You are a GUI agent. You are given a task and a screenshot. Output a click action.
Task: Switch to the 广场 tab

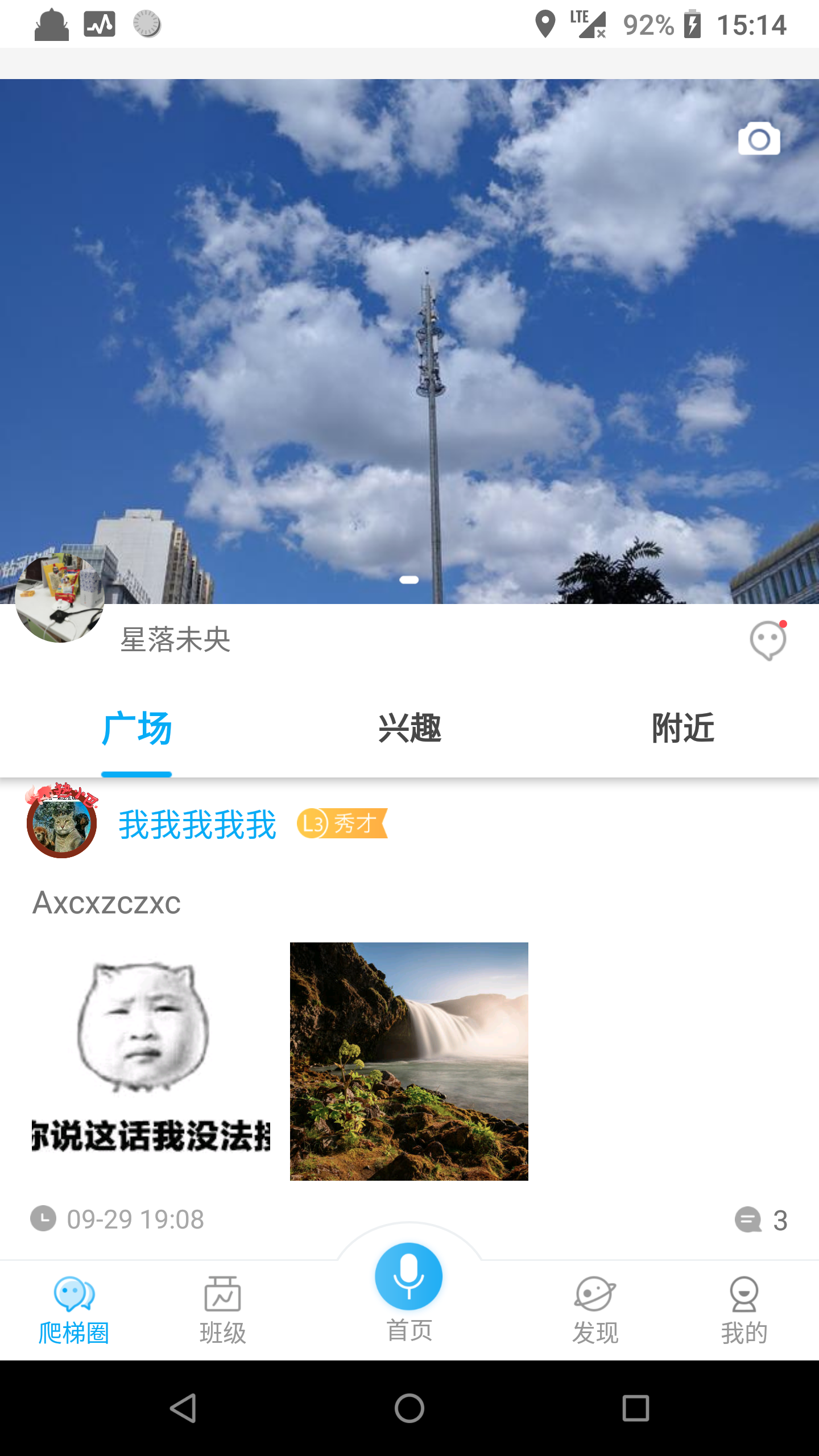pyautogui.click(x=136, y=729)
